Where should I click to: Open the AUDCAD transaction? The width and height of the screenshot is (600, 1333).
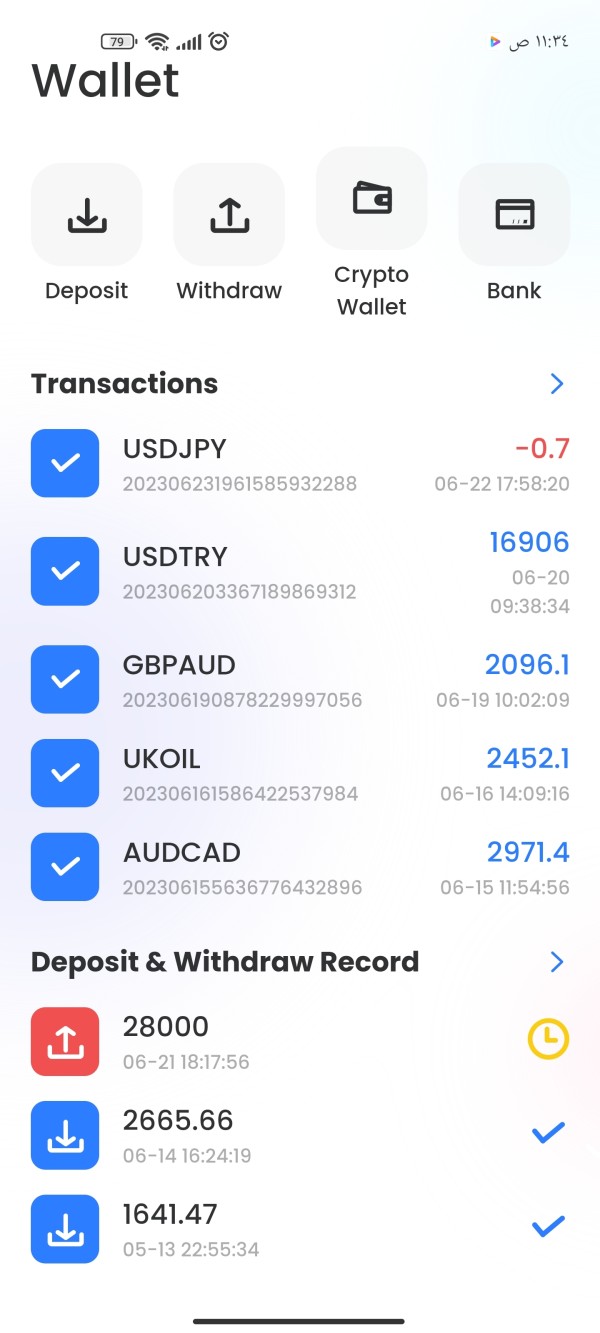tap(300, 867)
